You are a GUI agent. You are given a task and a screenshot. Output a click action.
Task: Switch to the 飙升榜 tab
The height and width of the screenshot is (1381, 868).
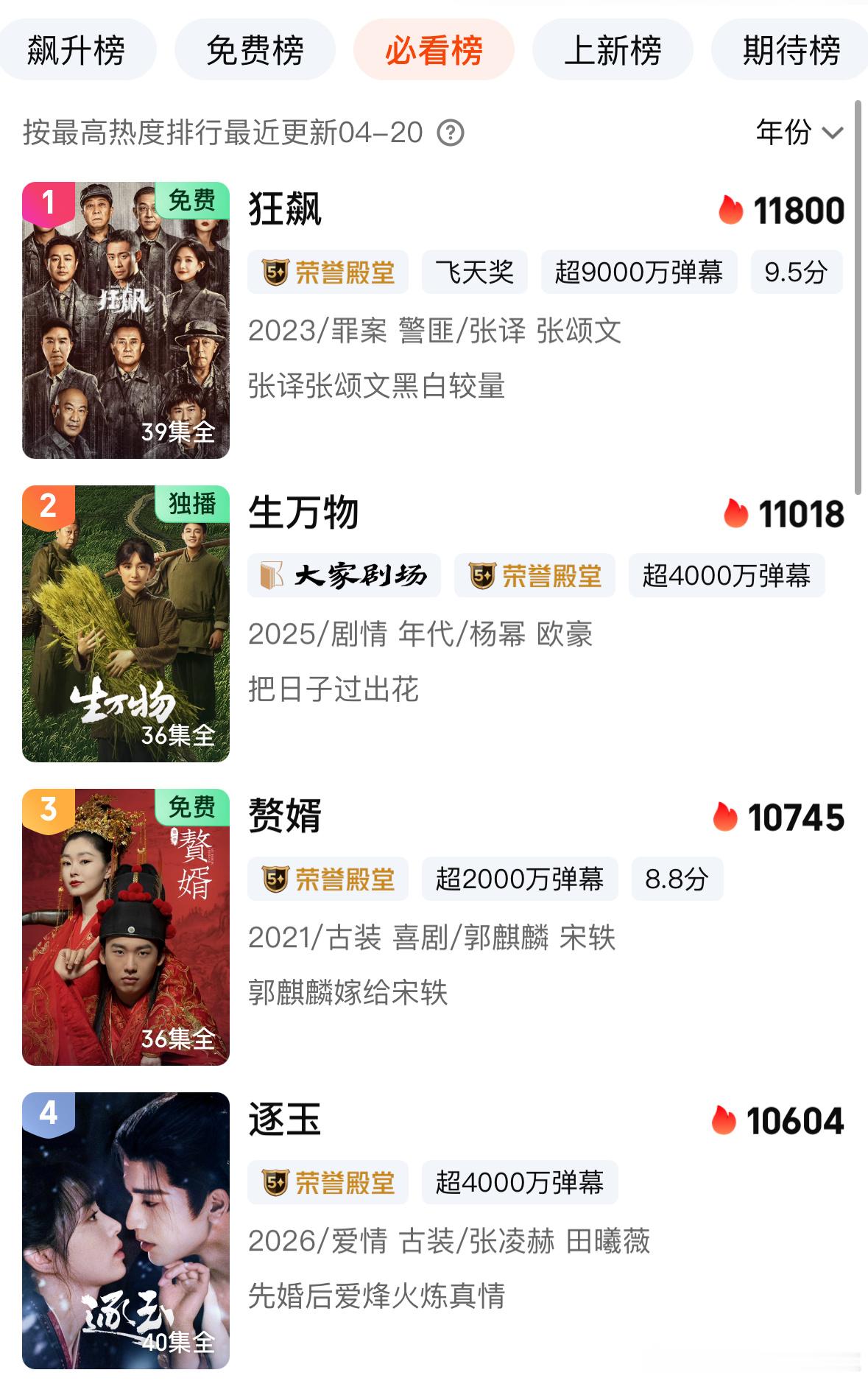coord(77,51)
